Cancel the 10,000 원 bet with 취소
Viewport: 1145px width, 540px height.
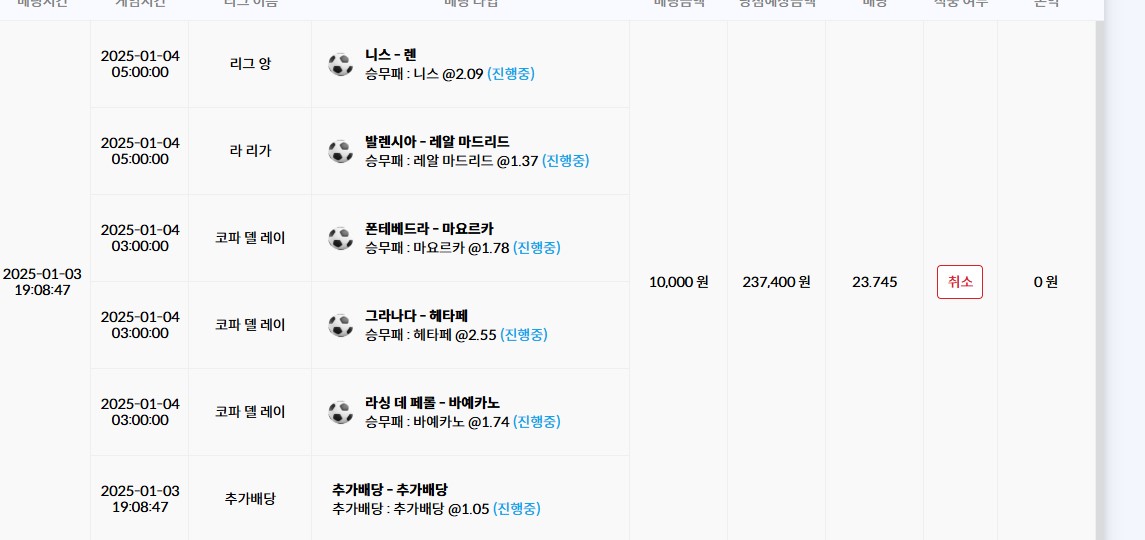[x=959, y=282]
